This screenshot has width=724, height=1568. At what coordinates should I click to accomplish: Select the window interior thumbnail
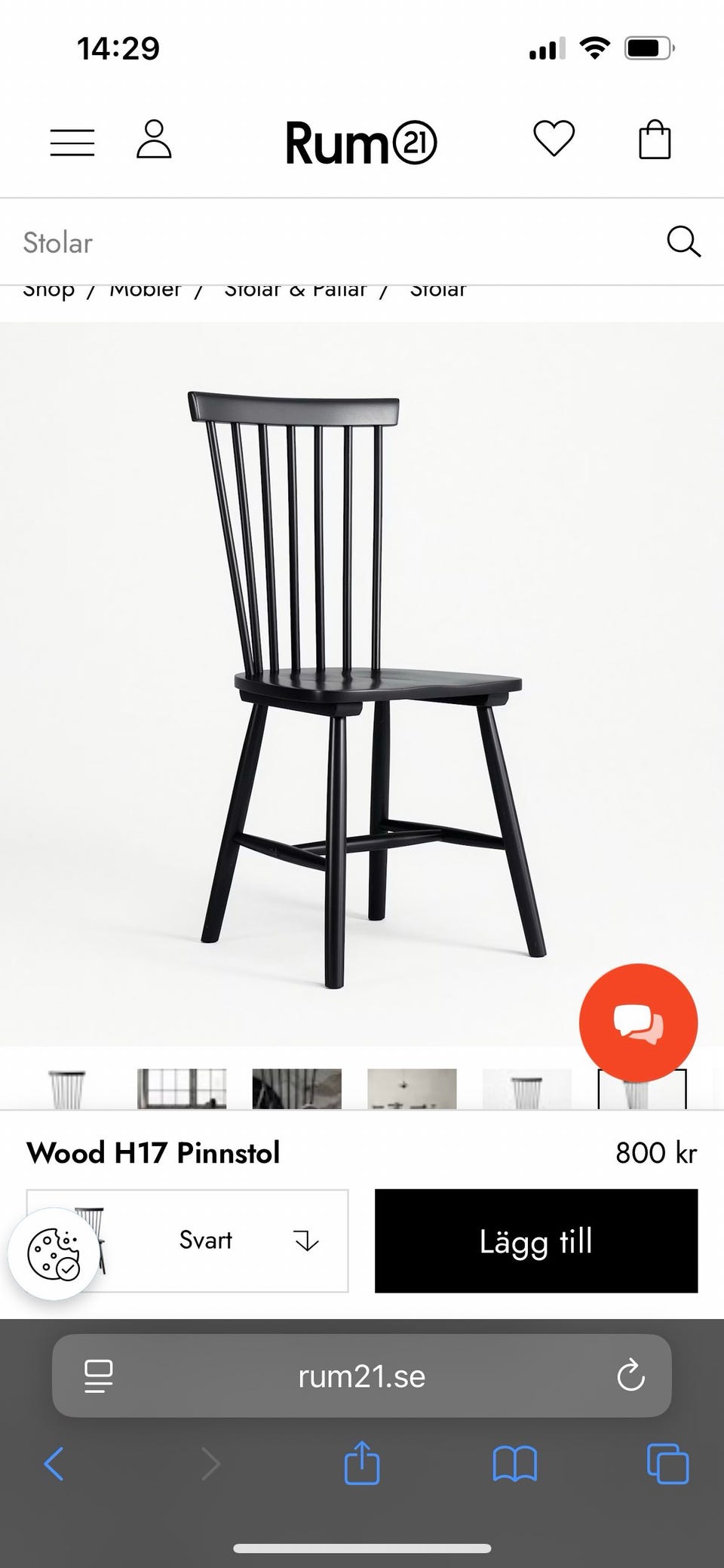click(x=182, y=1089)
